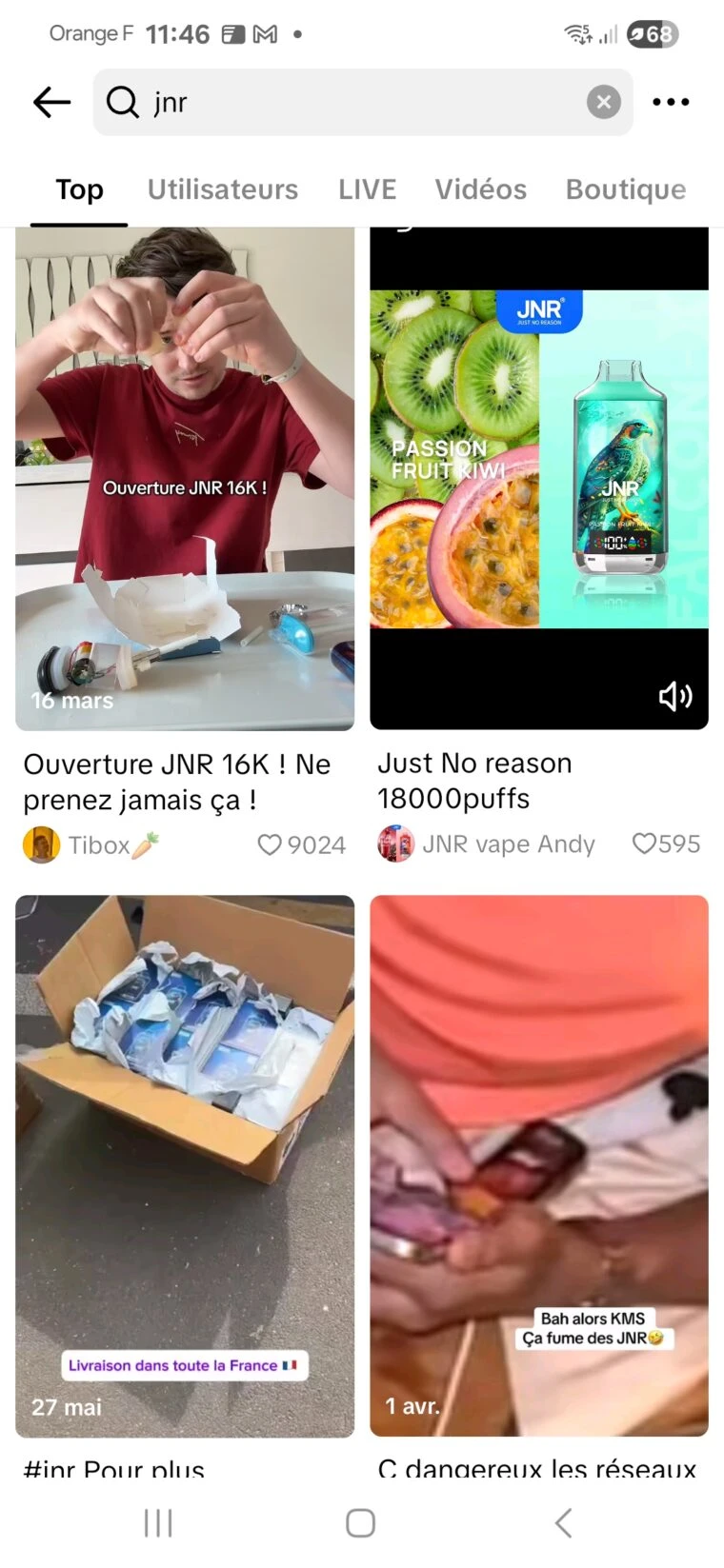Show recent apps from the navigation bar
Viewport: 724px width, 1568px height.
tap(158, 1522)
